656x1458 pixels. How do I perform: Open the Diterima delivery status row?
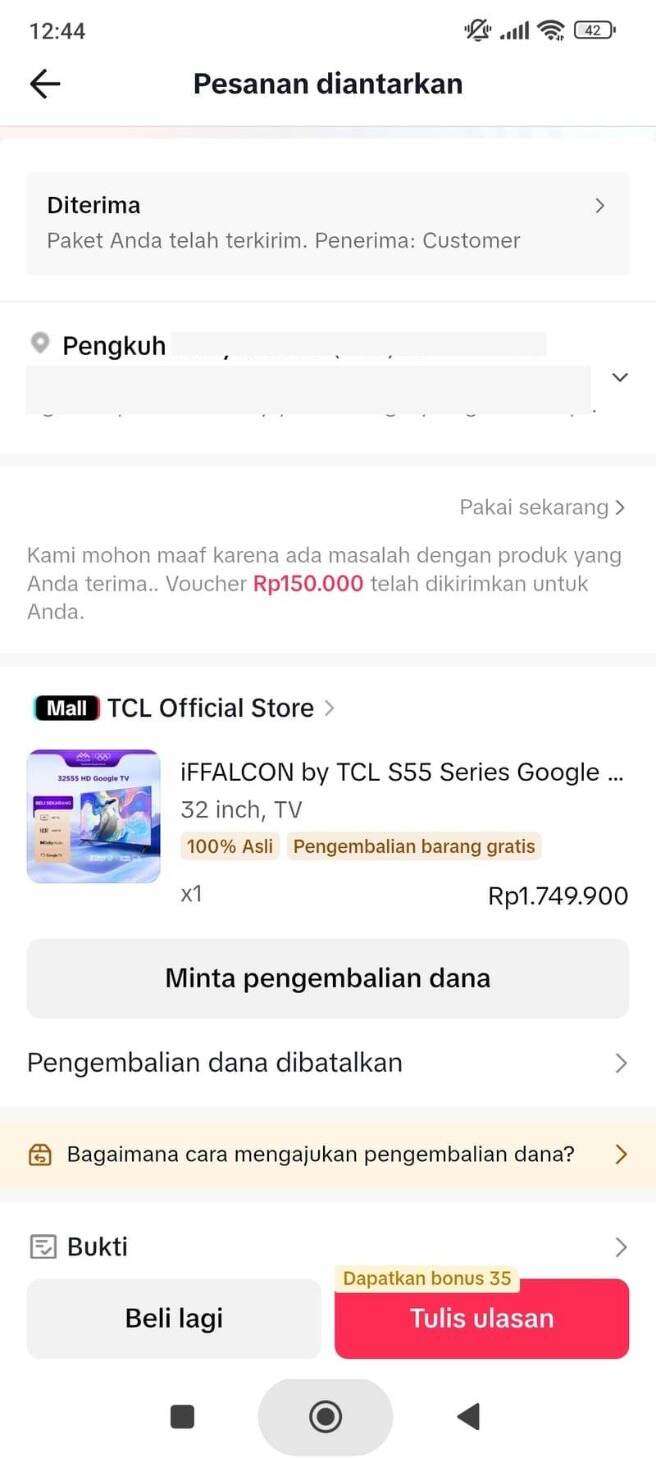[328, 223]
